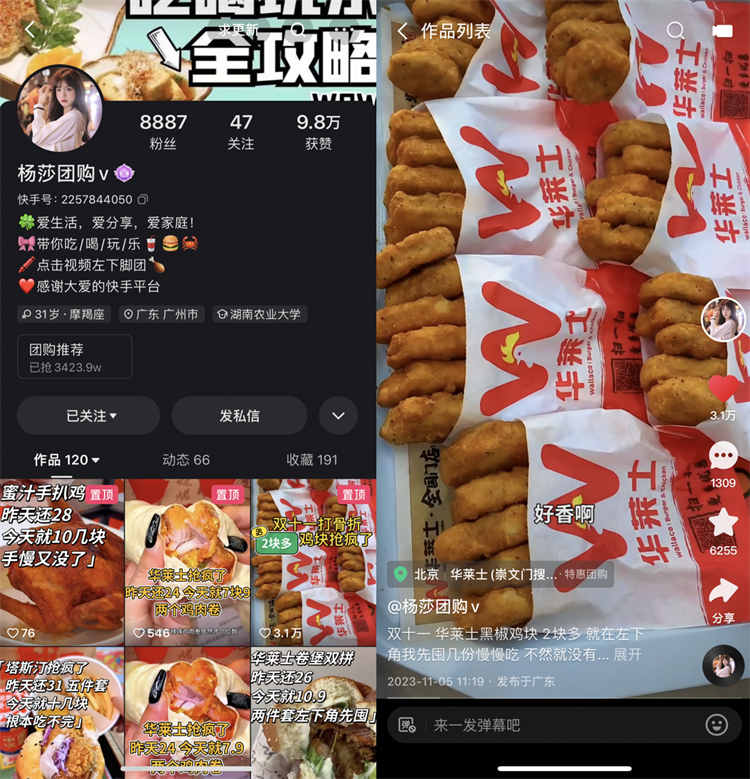Go back from the 作品列表 video page

click(x=402, y=32)
